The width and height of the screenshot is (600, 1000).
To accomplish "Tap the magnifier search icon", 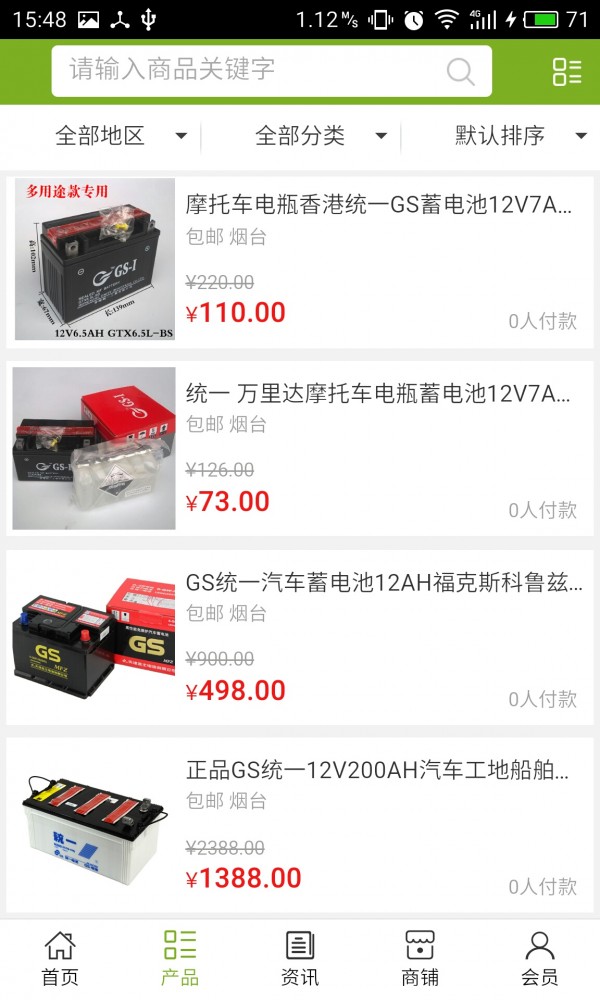I will pos(460,71).
